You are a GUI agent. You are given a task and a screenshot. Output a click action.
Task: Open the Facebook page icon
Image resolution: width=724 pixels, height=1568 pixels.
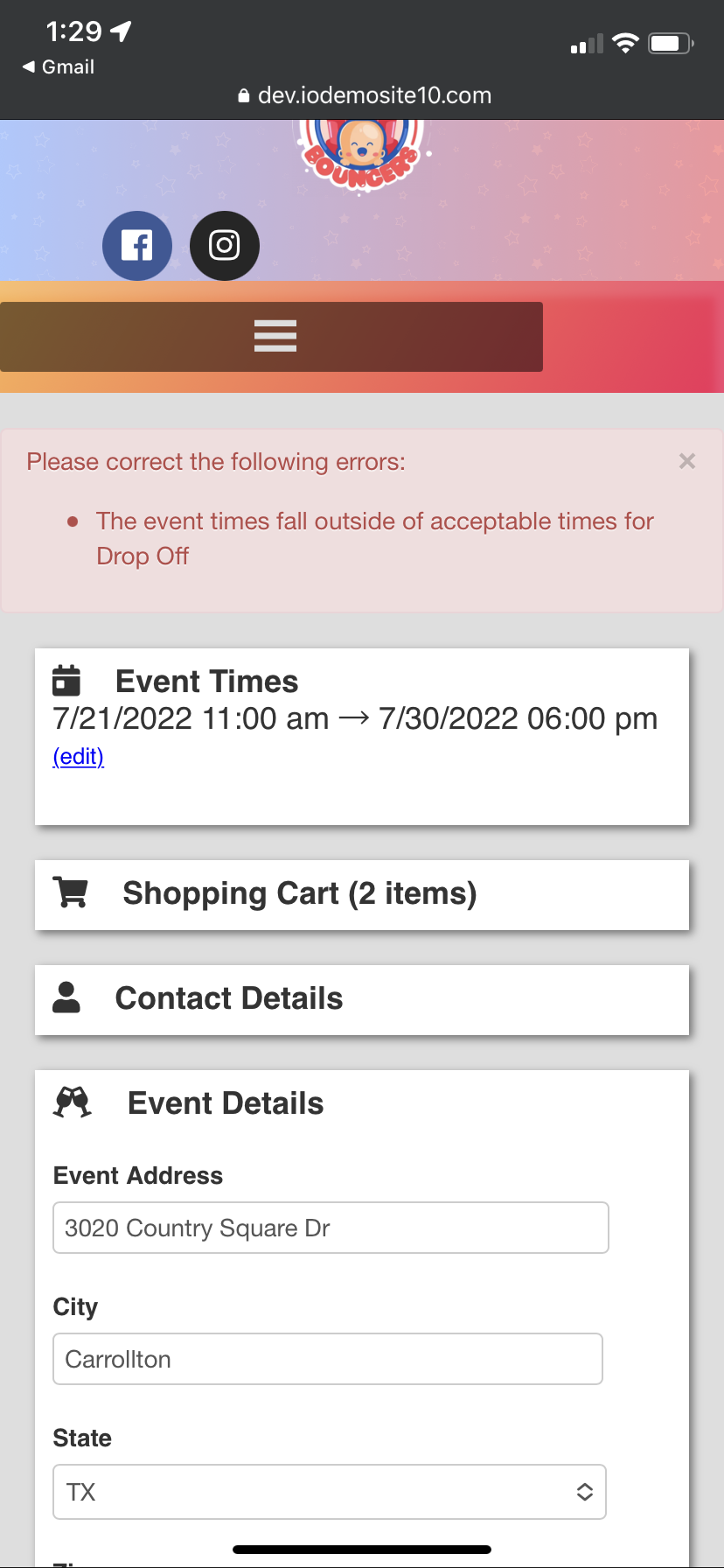click(x=137, y=246)
